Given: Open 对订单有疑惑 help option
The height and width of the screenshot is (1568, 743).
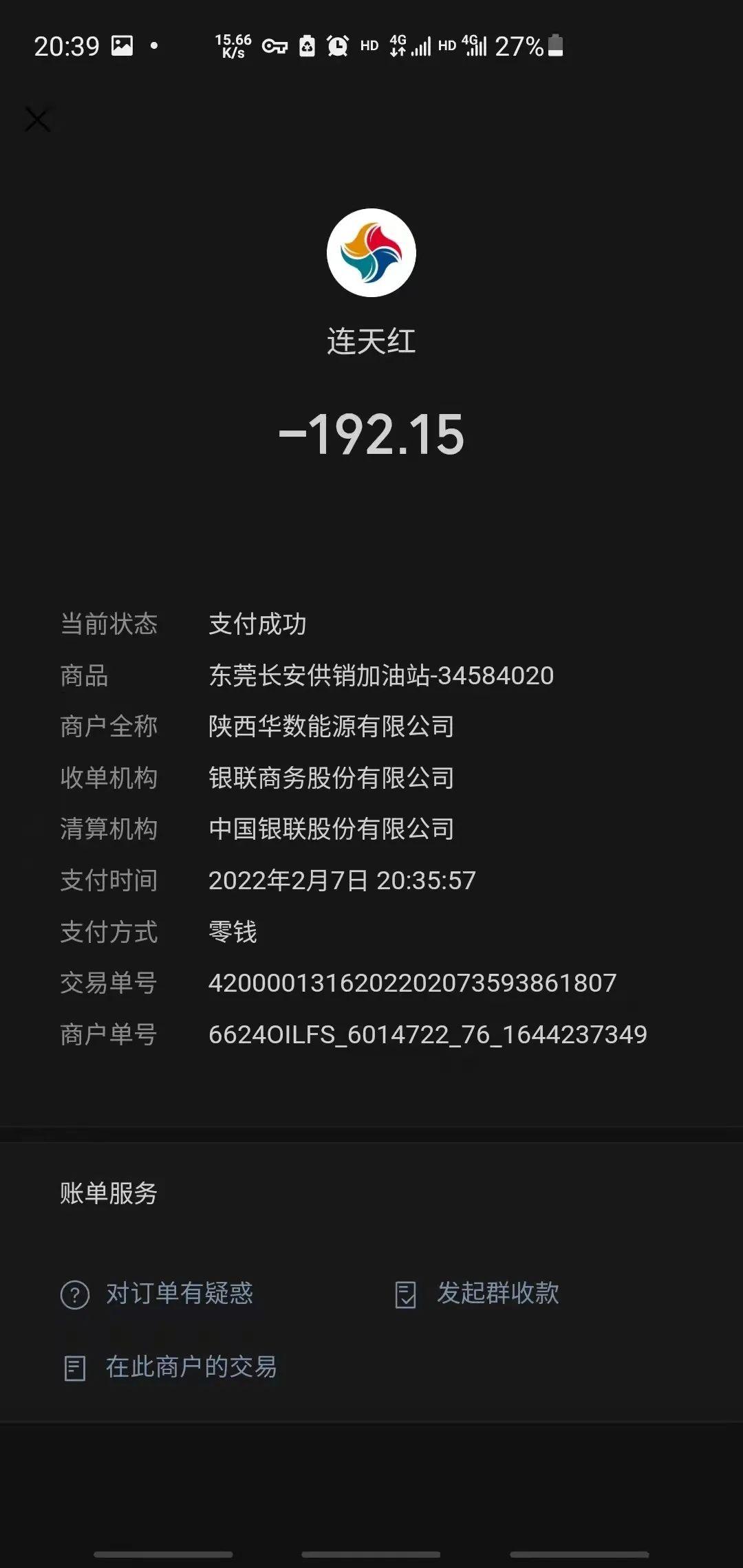Looking at the screenshot, I should tap(157, 1294).
